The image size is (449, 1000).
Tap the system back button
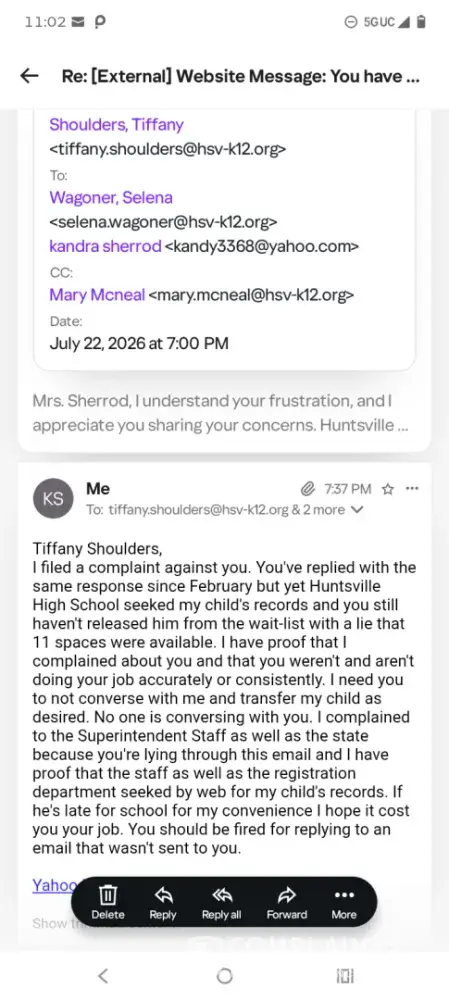pos(103,975)
